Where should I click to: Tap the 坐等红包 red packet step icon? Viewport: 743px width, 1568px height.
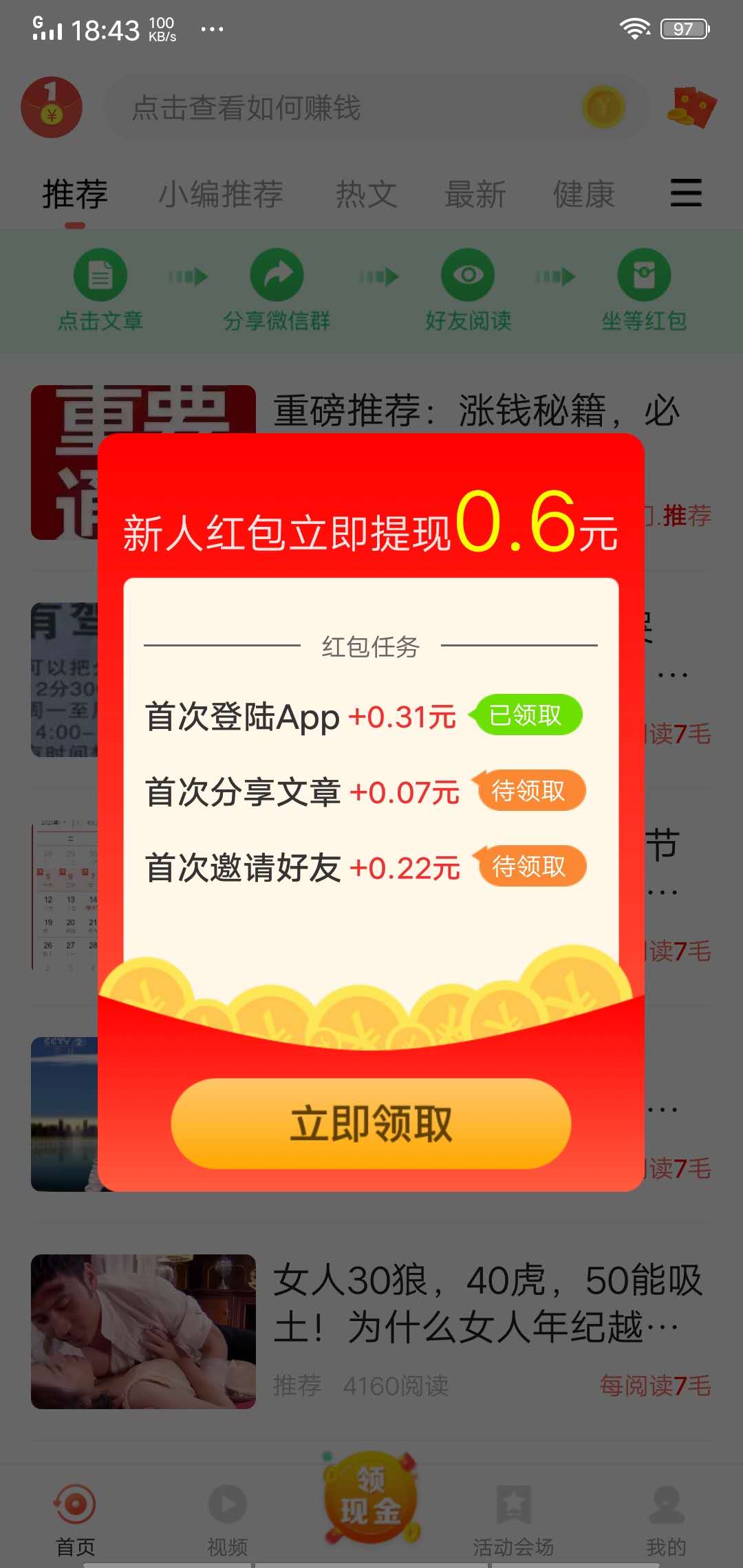pos(645,274)
